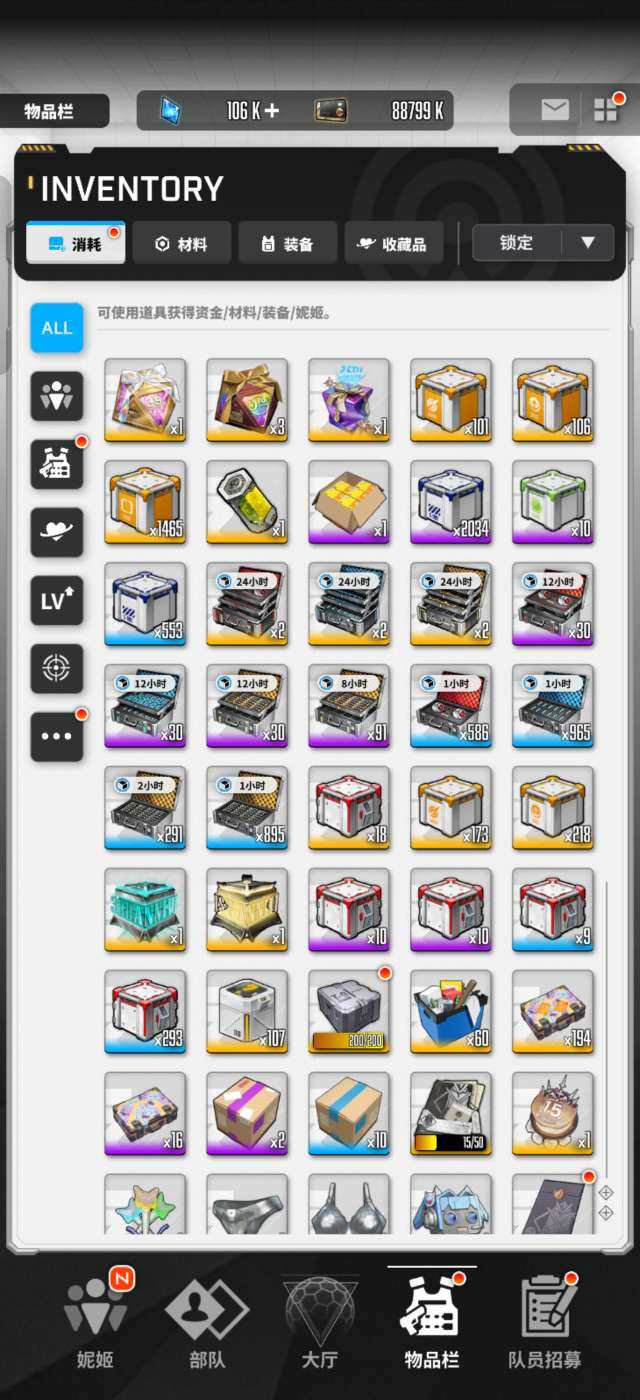Switch to the 装备 tab
640x1400 pixels.
287,243
